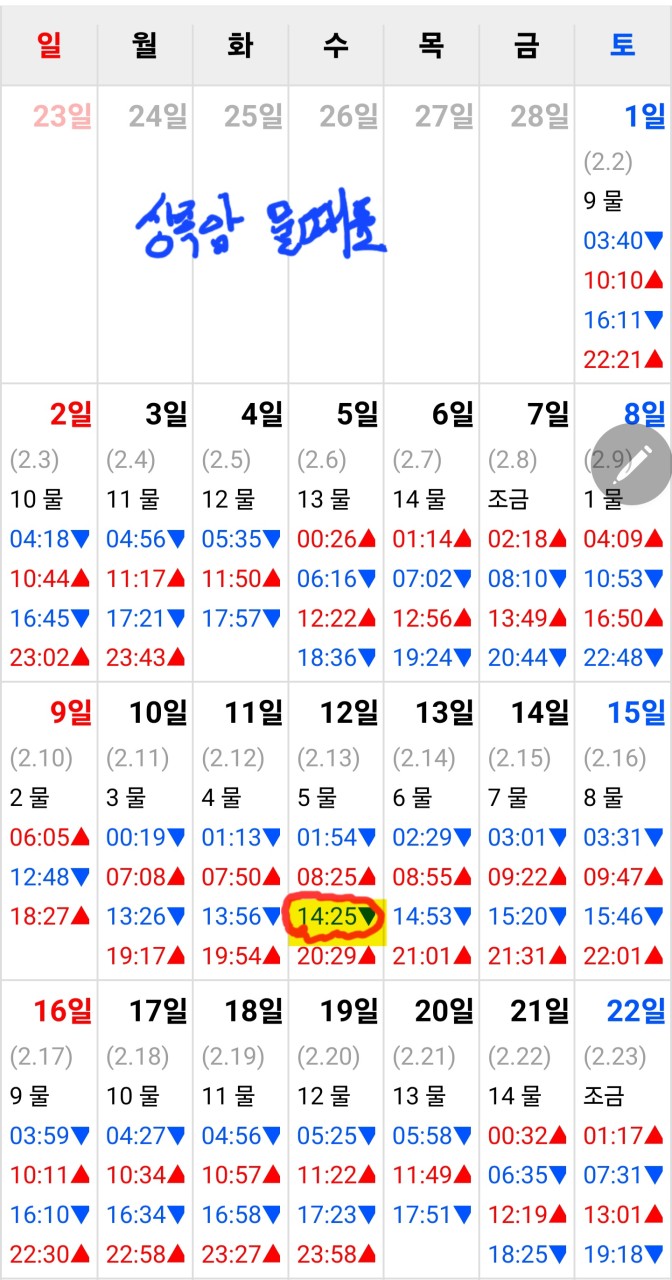Image resolution: width=672 pixels, height=1280 pixels.
Task: Open the 22nd's tide times
Action: [x=623, y=1129]
